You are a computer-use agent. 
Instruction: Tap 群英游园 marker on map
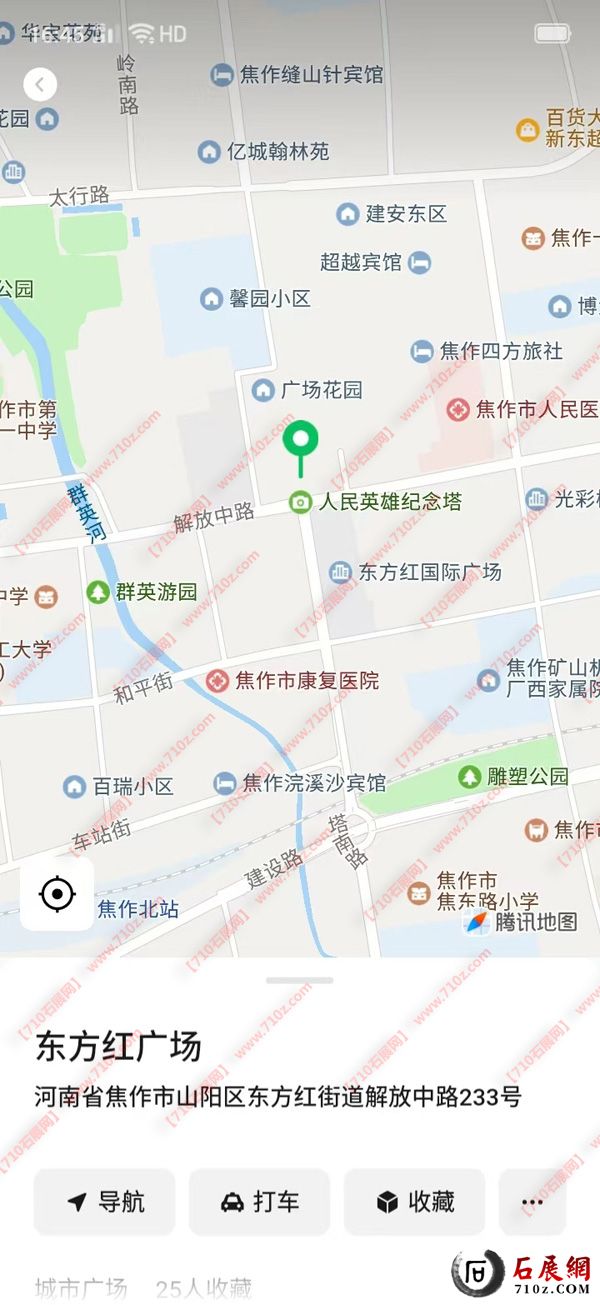click(x=98, y=592)
